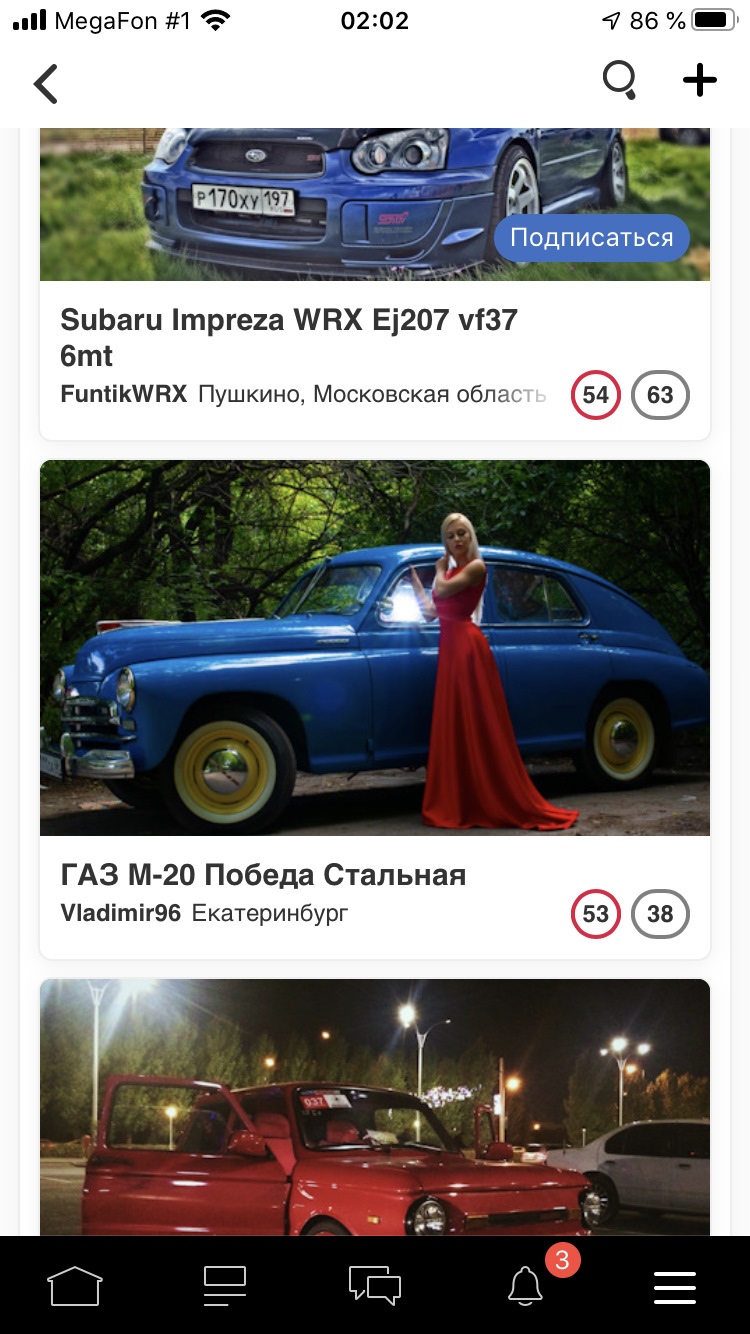
Task: Open the red car card at the bottom
Action: pos(374,1108)
